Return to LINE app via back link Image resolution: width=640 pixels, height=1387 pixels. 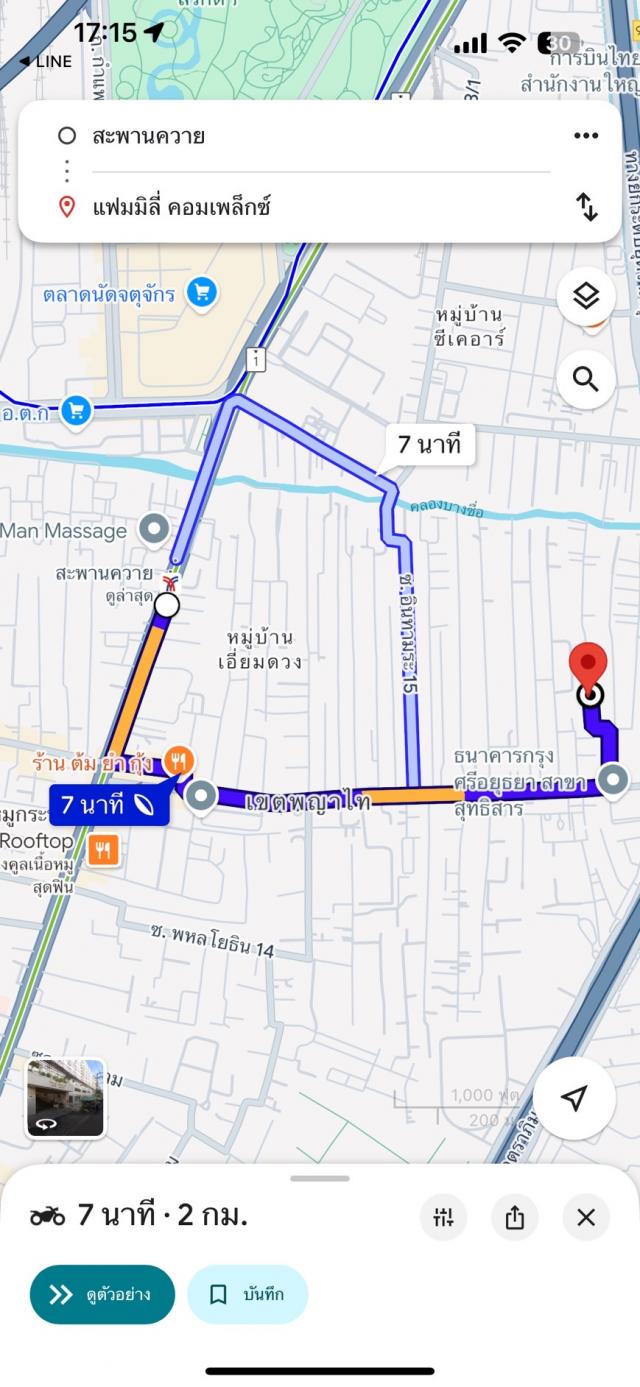46,61
